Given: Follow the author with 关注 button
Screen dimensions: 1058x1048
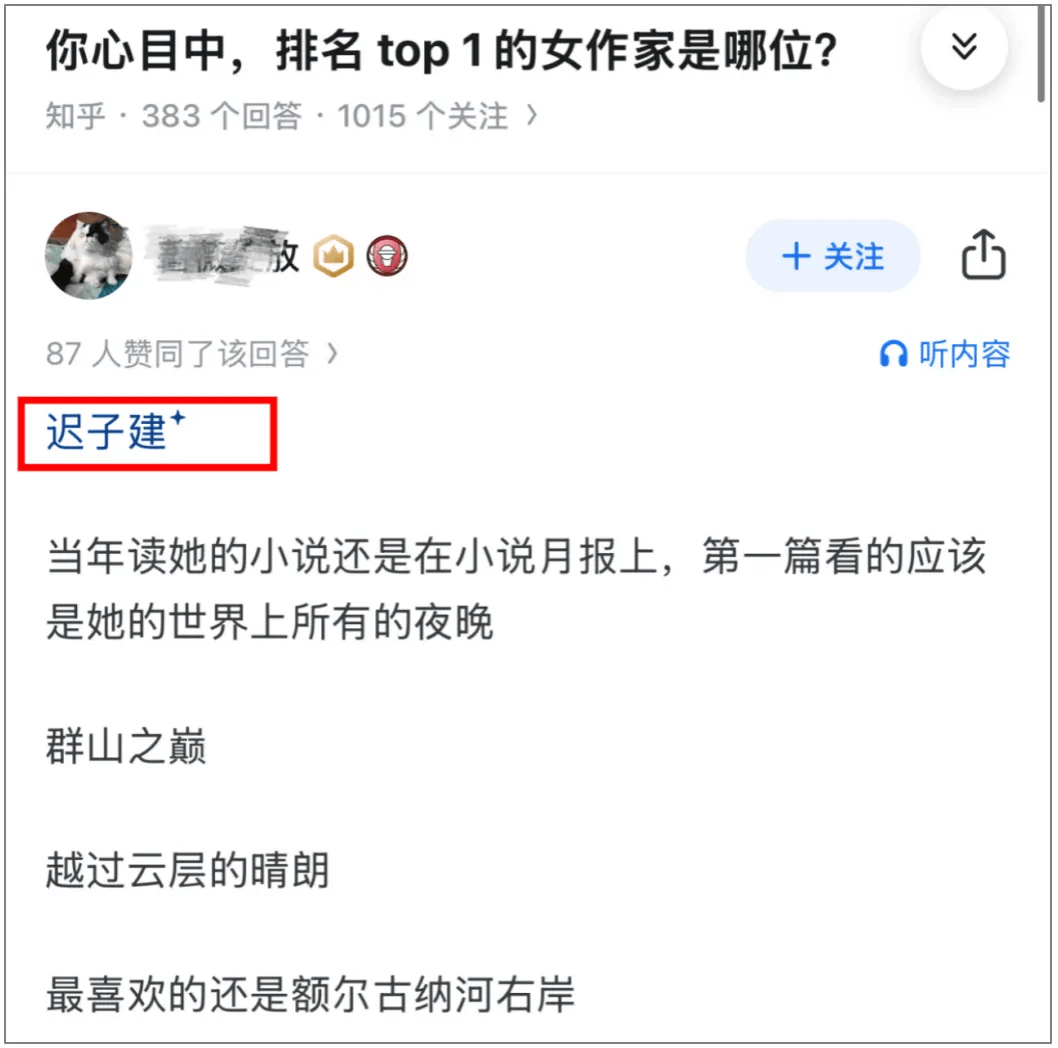Looking at the screenshot, I should (x=832, y=257).
